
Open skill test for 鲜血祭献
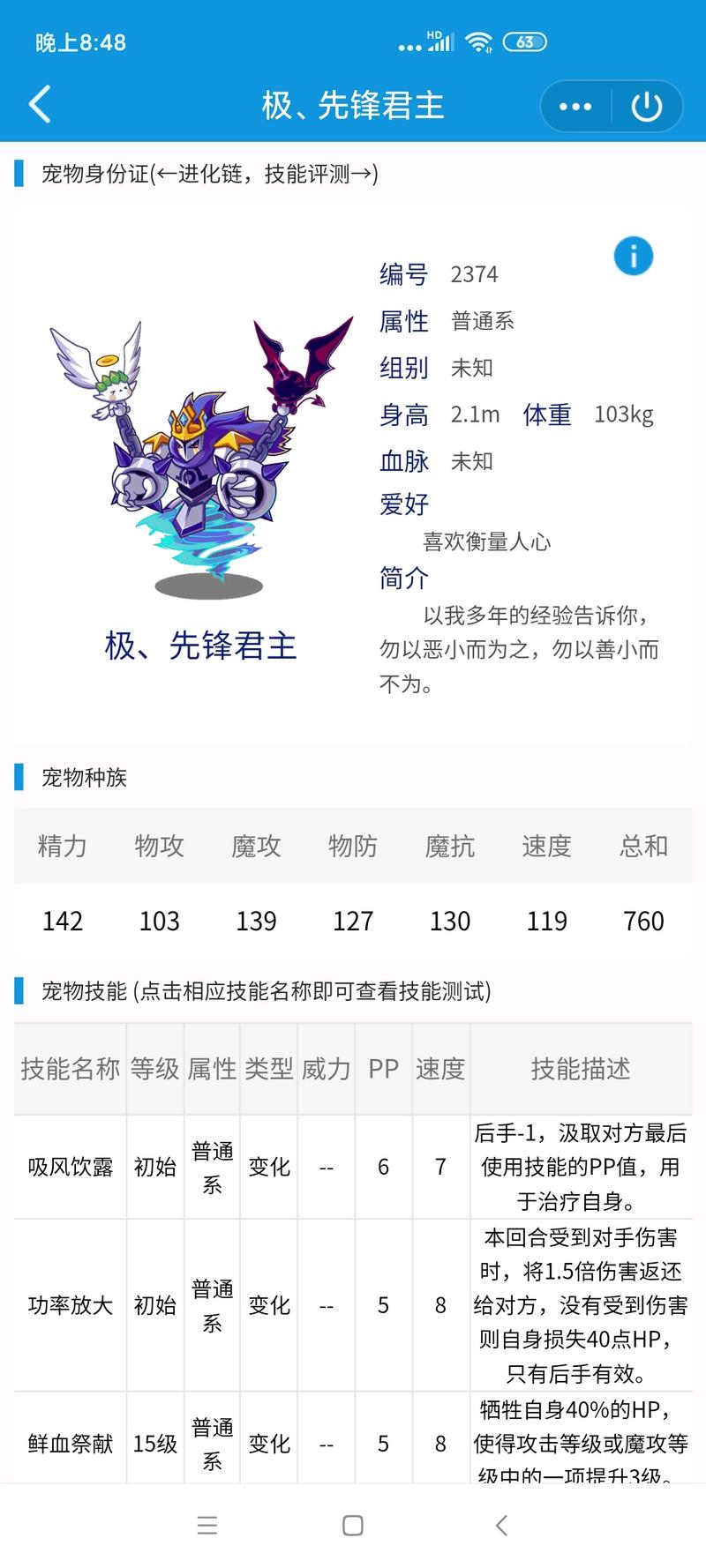tap(71, 1444)
